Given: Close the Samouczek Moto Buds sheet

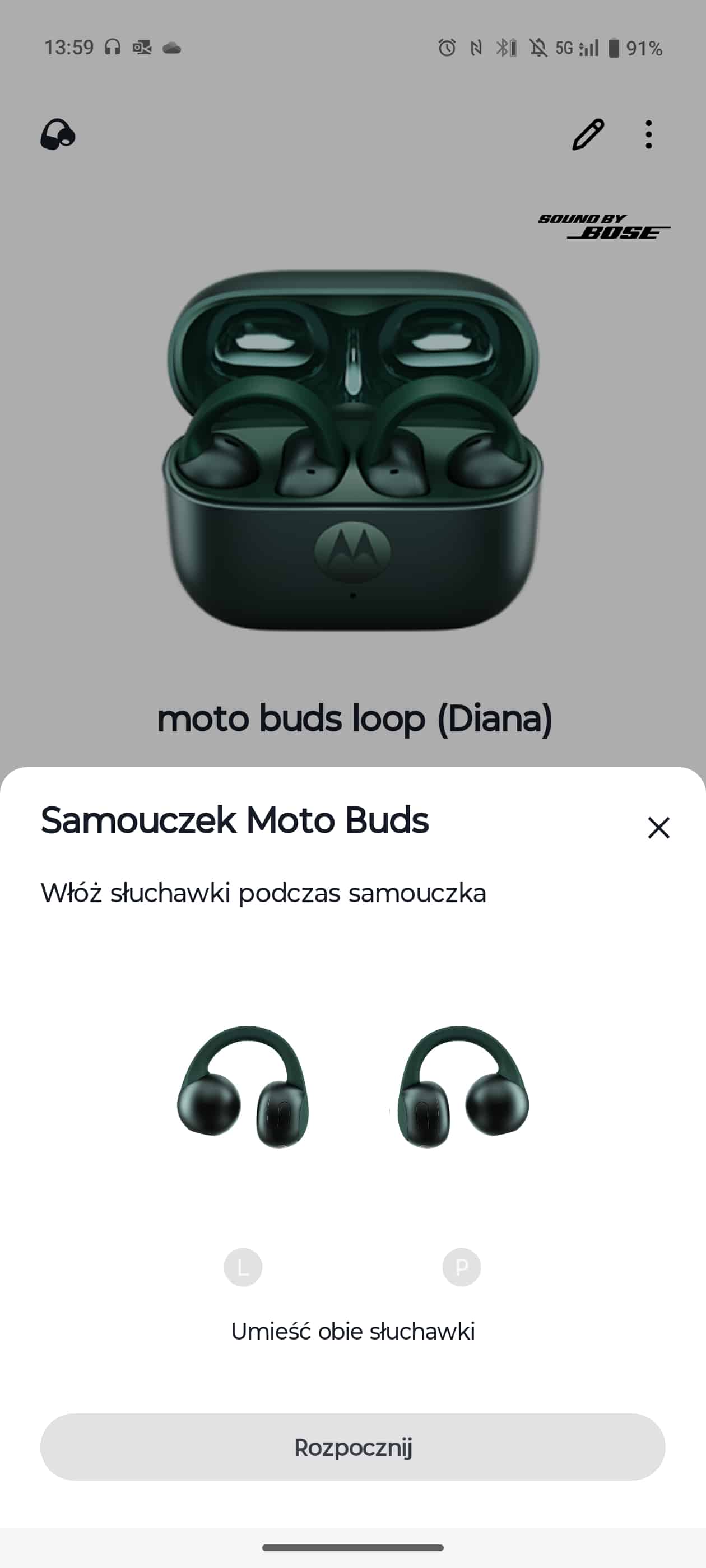Looking at the screenshot, I should pos(658,828).
